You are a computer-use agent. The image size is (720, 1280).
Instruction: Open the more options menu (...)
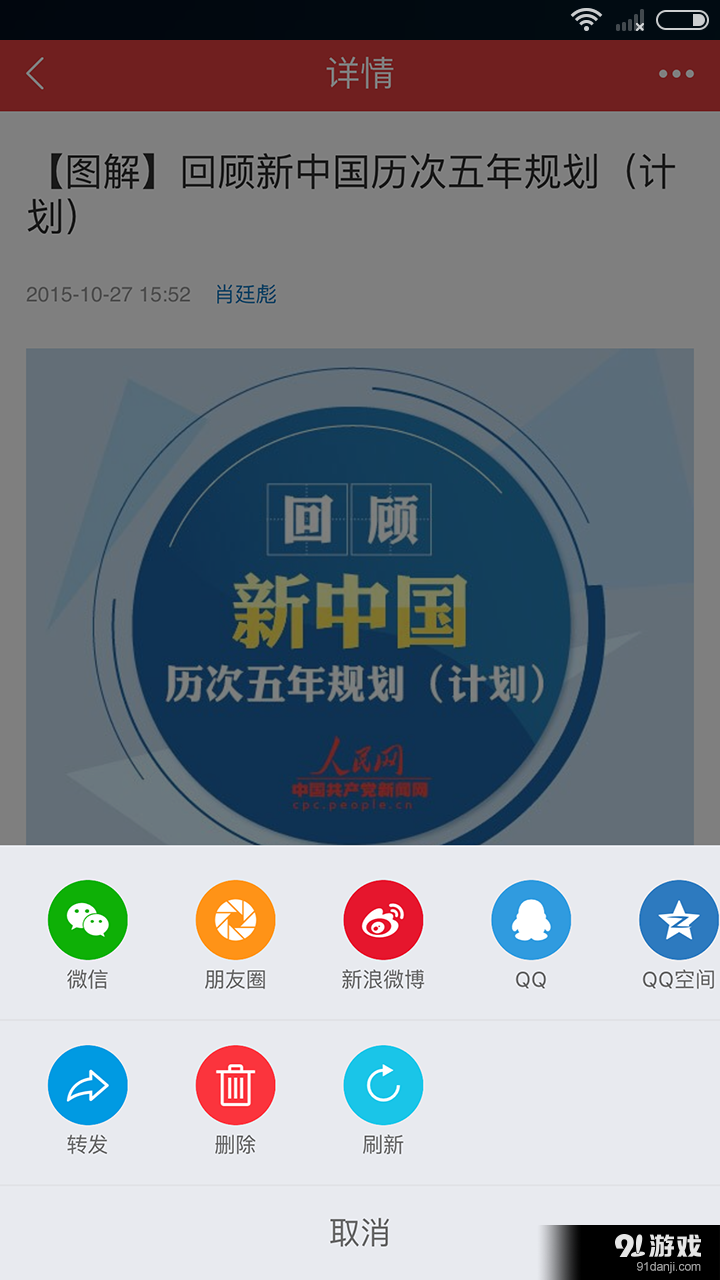pyautogui.click(x=676, y=74)
